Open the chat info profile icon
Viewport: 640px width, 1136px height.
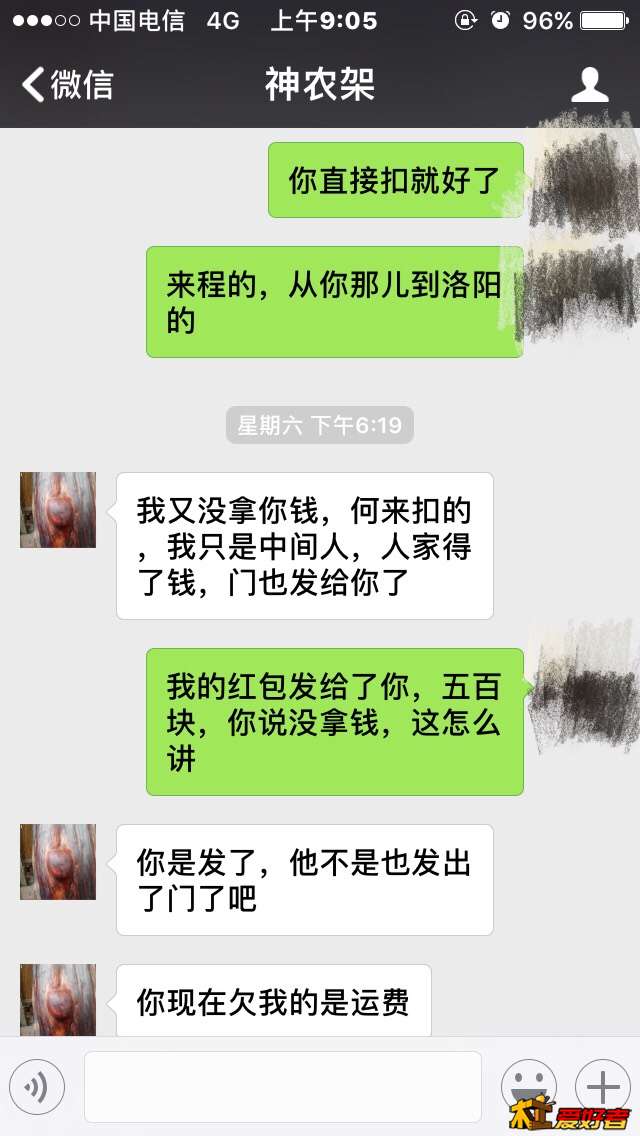[589, 85]
